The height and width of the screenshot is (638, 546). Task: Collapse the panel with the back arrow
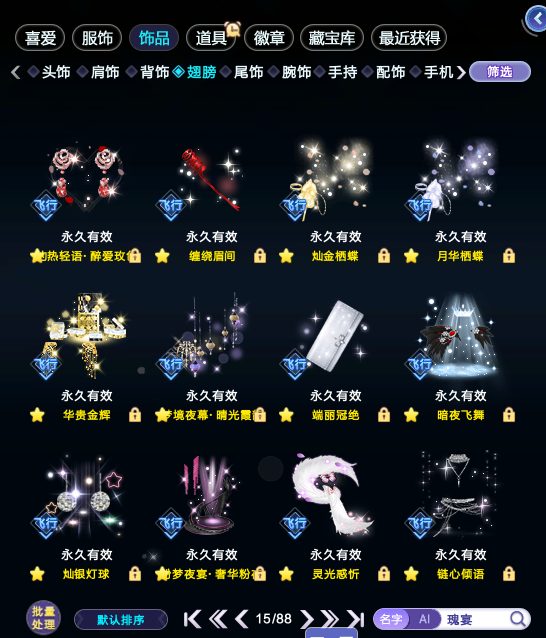coord(536,18)
